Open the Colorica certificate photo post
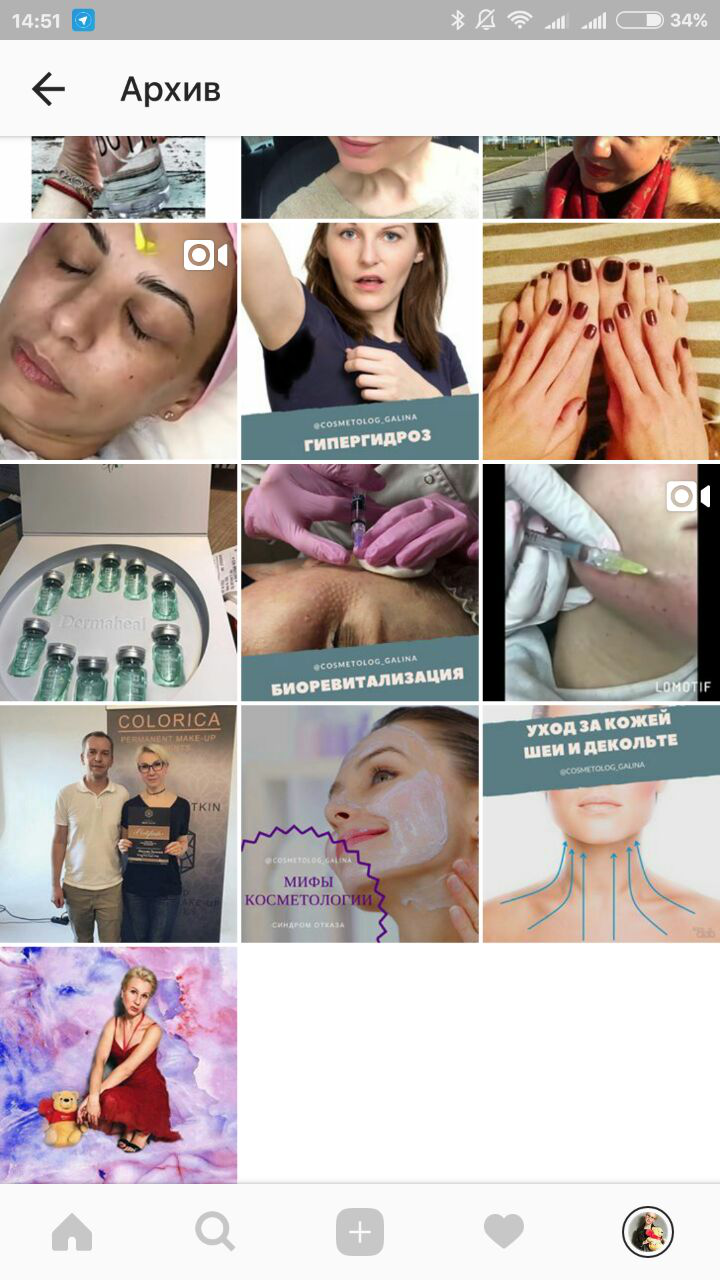Viewport: 720px width, 1280px height. point(118,824)
